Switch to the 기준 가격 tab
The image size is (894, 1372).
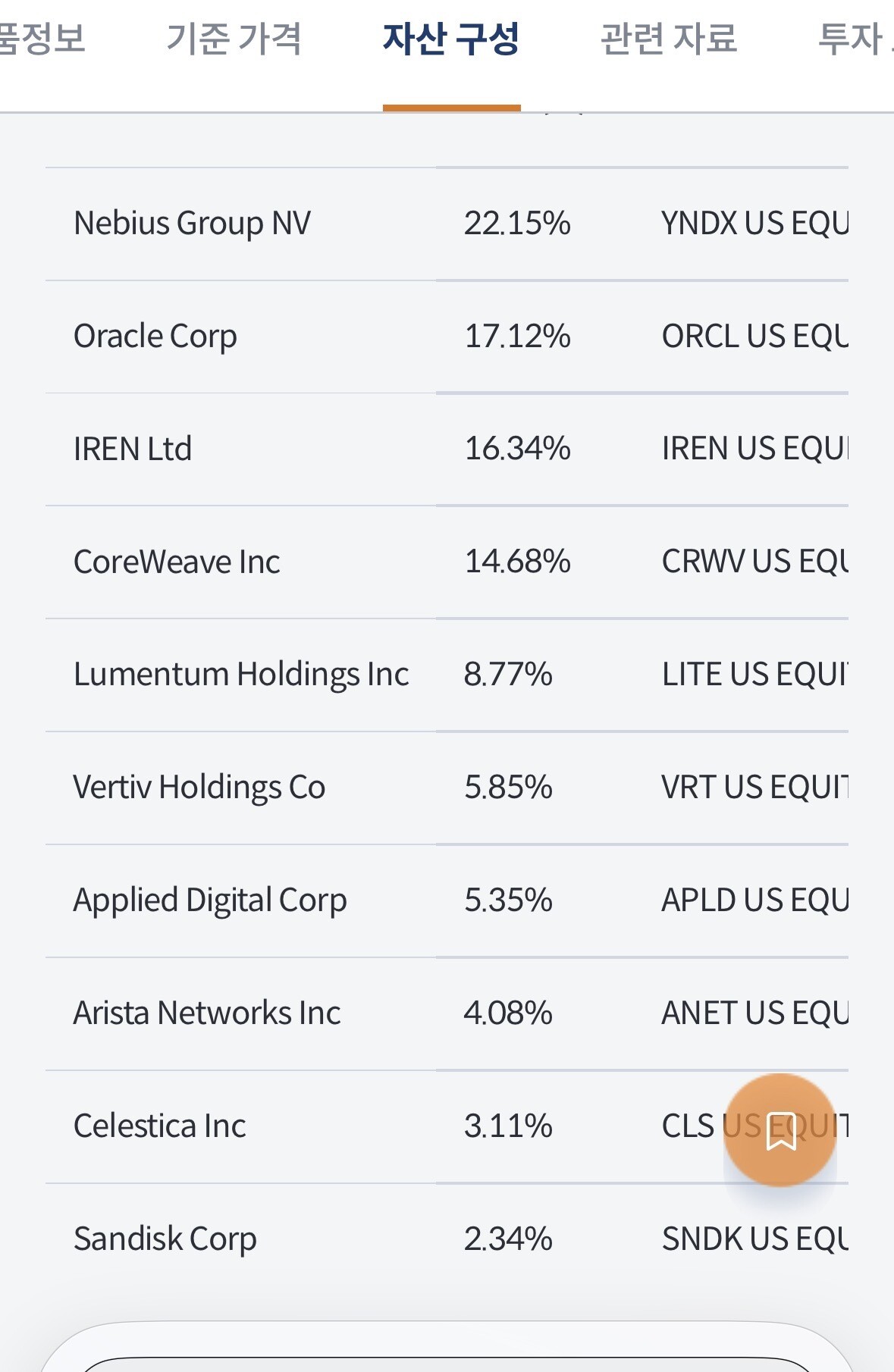[234, 39]
